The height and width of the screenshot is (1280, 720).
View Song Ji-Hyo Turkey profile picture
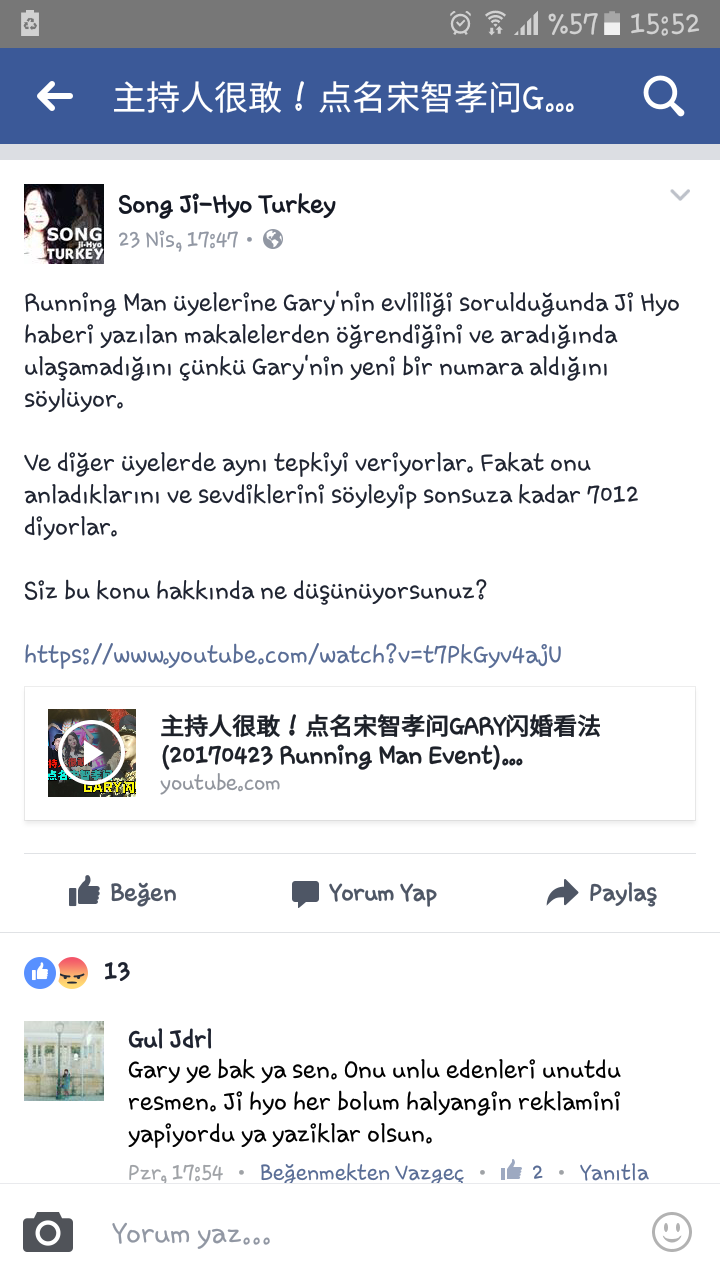[64, 224]
